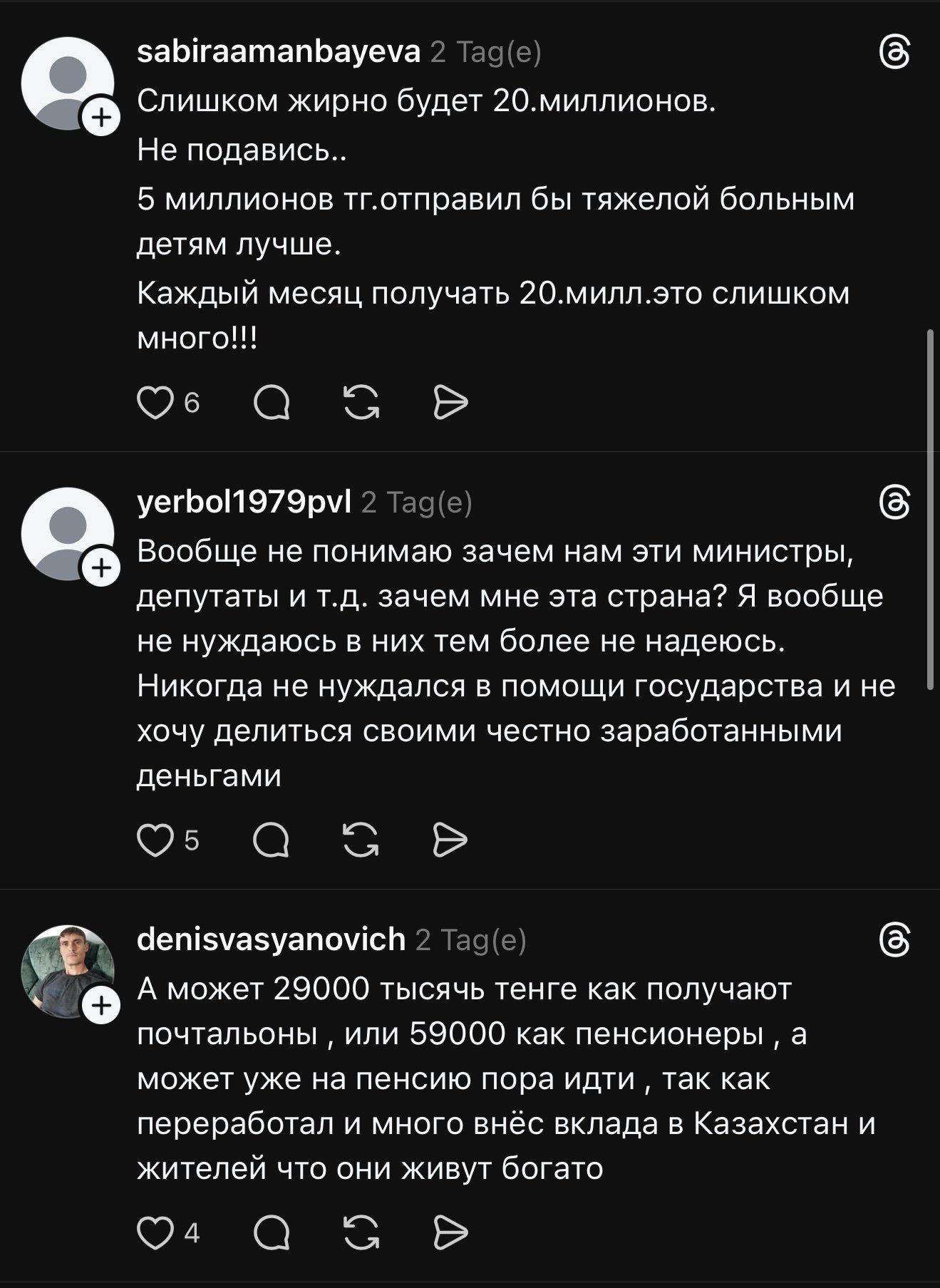Open sabiraamanbayeva's profile name
The image size is (940, 1288).
tap(278, 52)
